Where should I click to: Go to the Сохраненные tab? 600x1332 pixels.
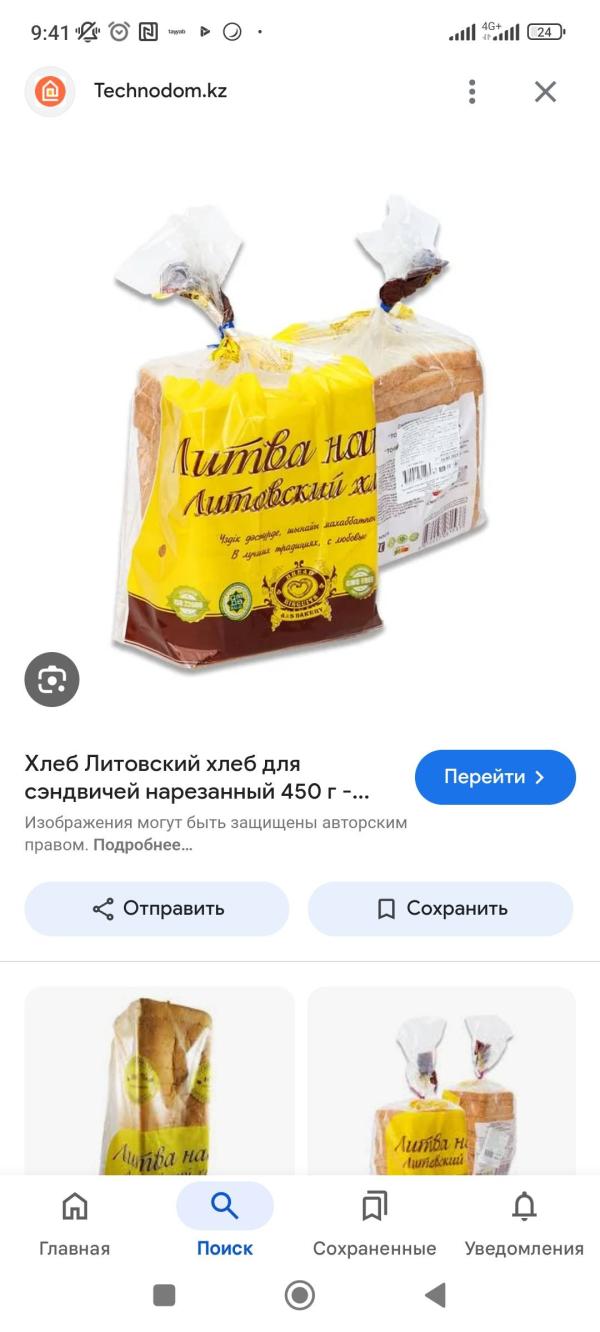(374, 1222)
